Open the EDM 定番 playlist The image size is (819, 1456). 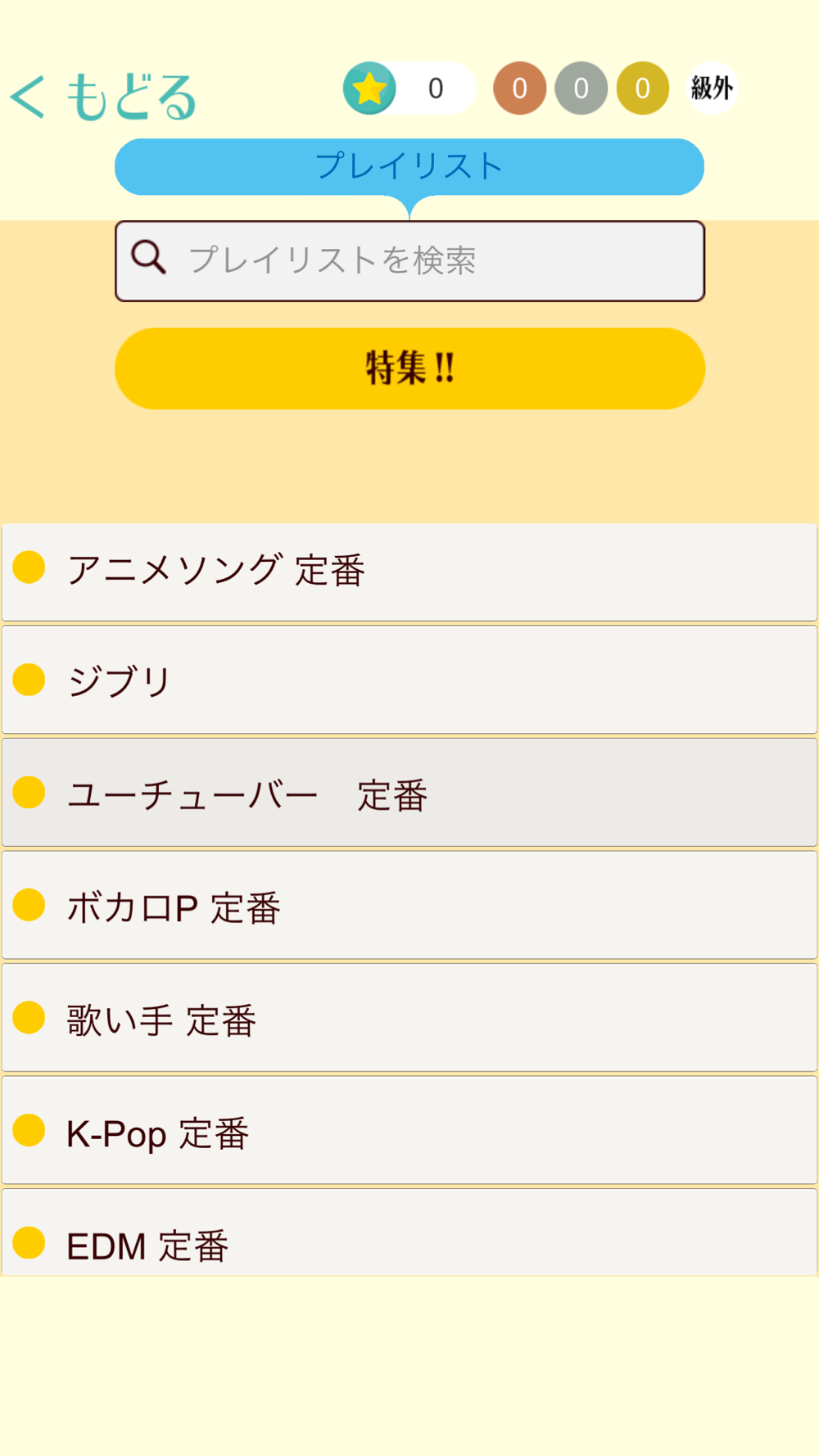pos(409,1232)
